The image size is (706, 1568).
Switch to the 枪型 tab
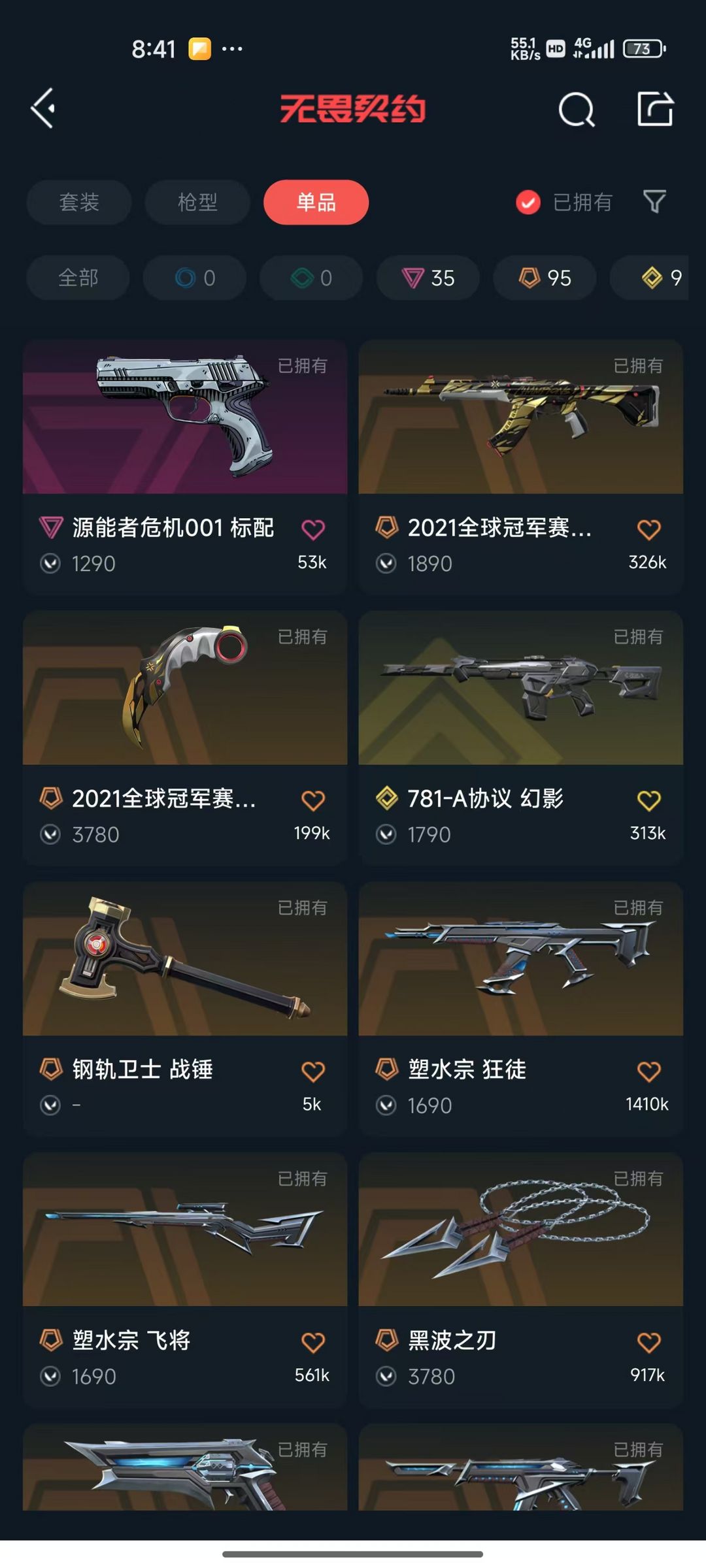[197, 202]
